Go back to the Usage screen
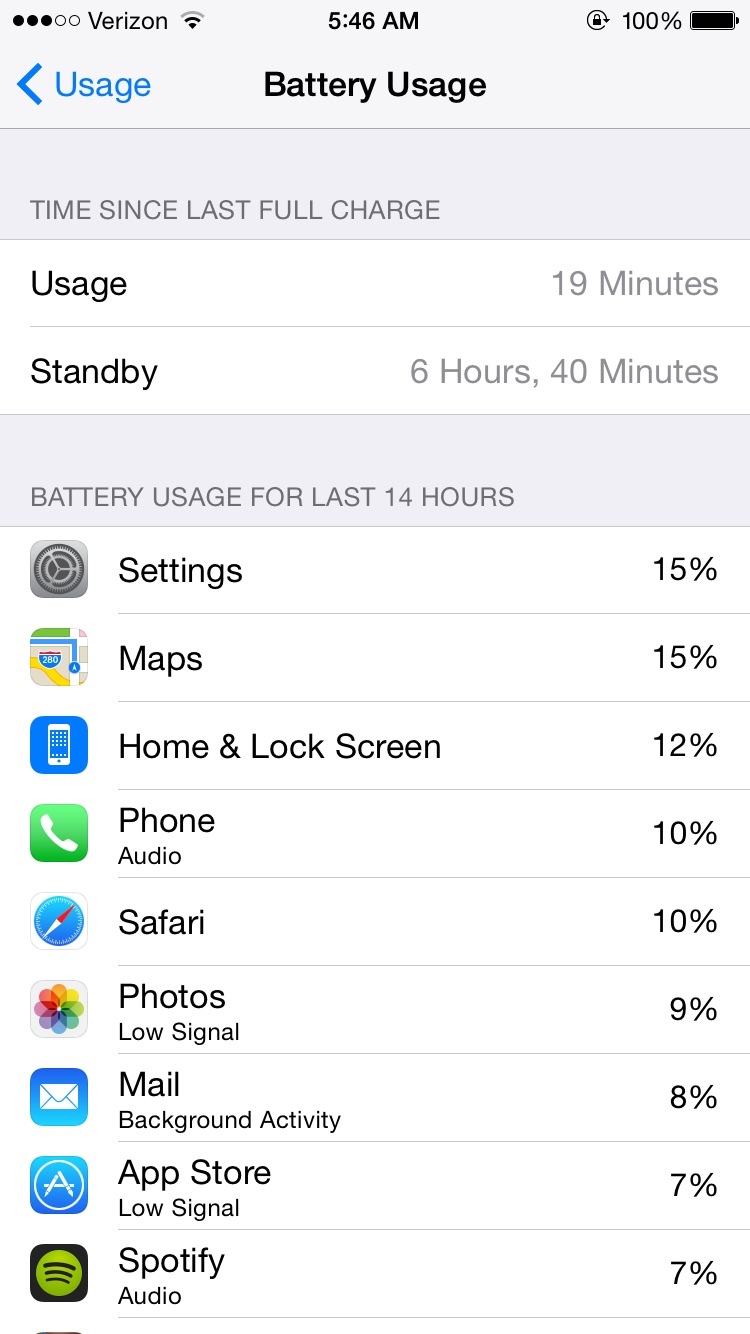Viewport: 750px width, 1334px height. 84,85
